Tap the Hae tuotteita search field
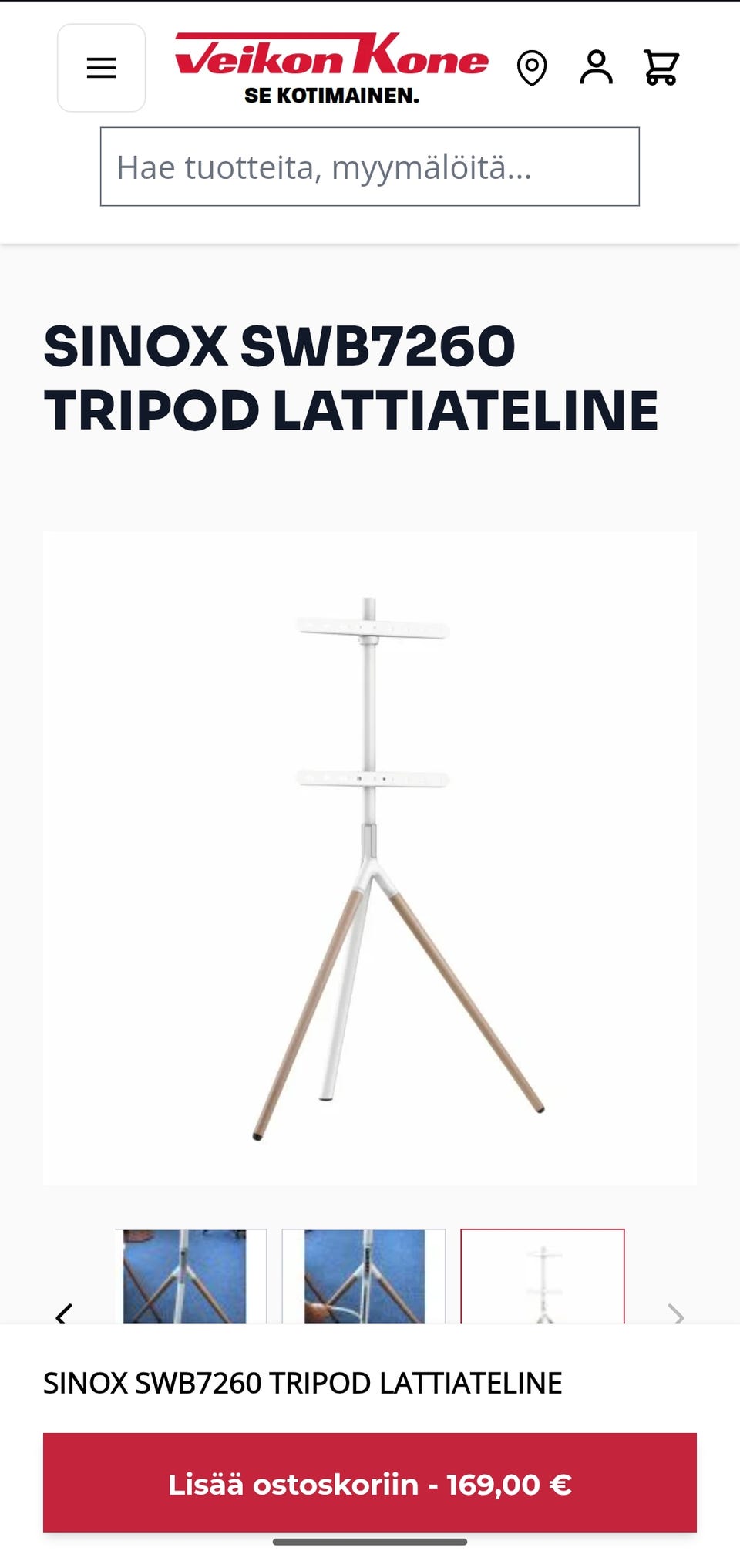This screenshot has height=1568, width=740. coord(370,167)
